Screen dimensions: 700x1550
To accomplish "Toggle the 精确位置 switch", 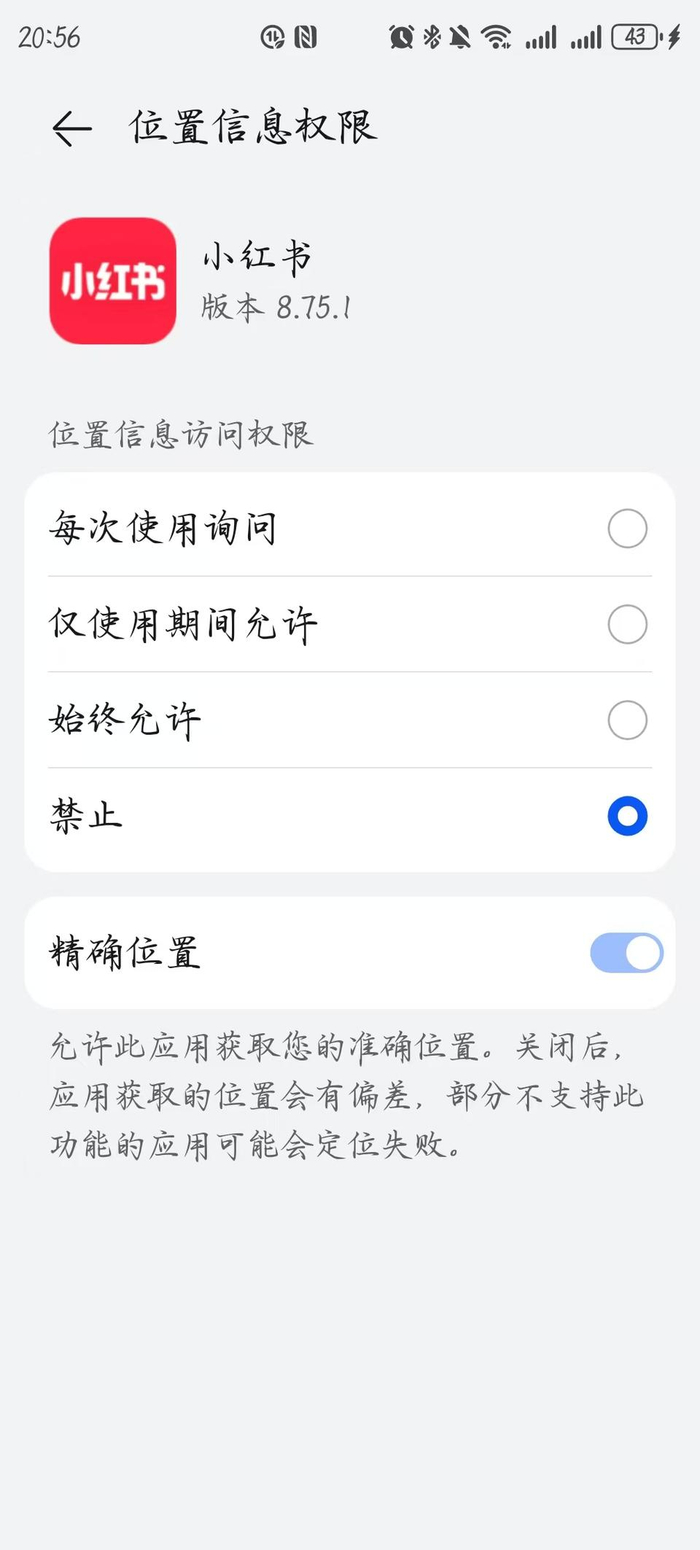I will (626, 953).
